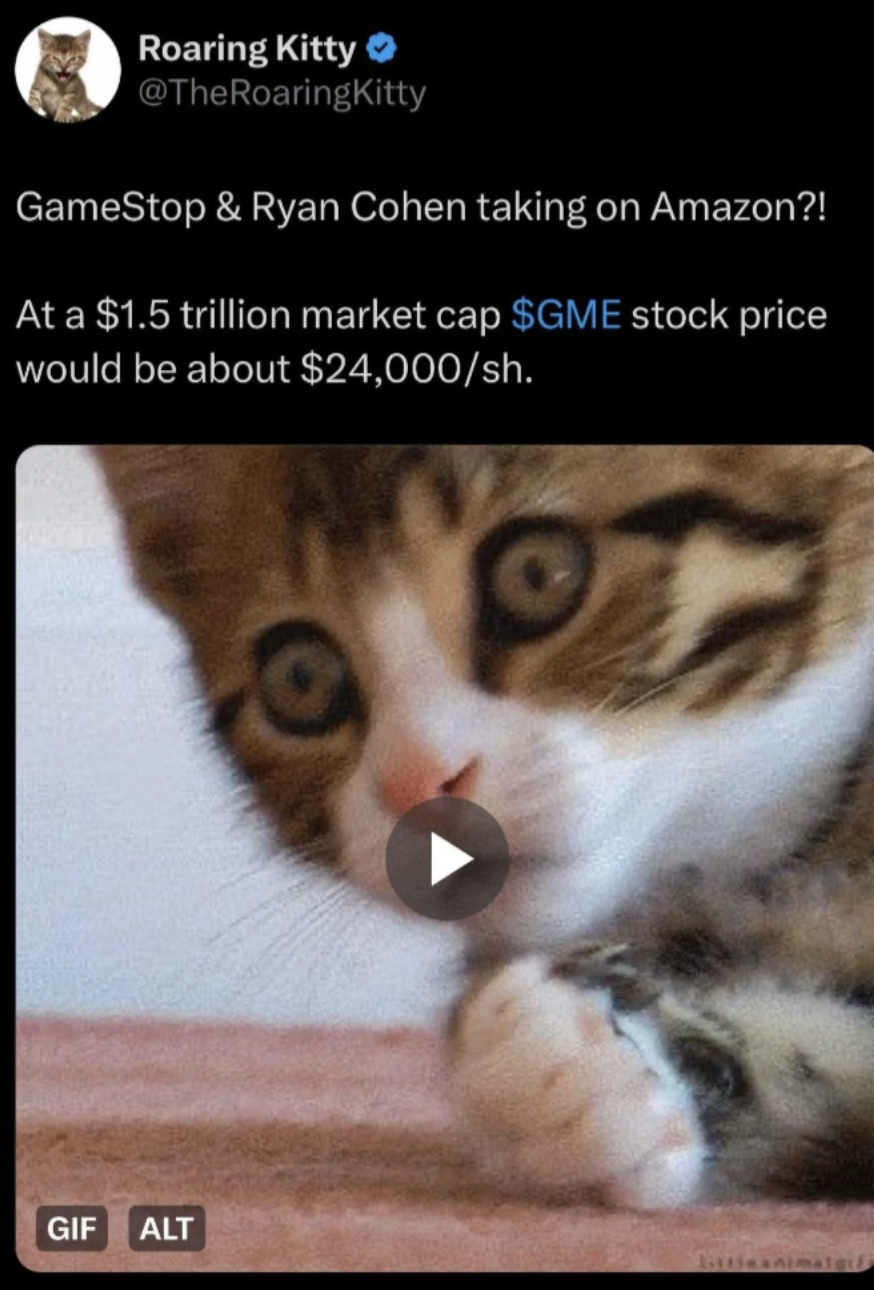Show the ALT image description

coord(167,1229)
